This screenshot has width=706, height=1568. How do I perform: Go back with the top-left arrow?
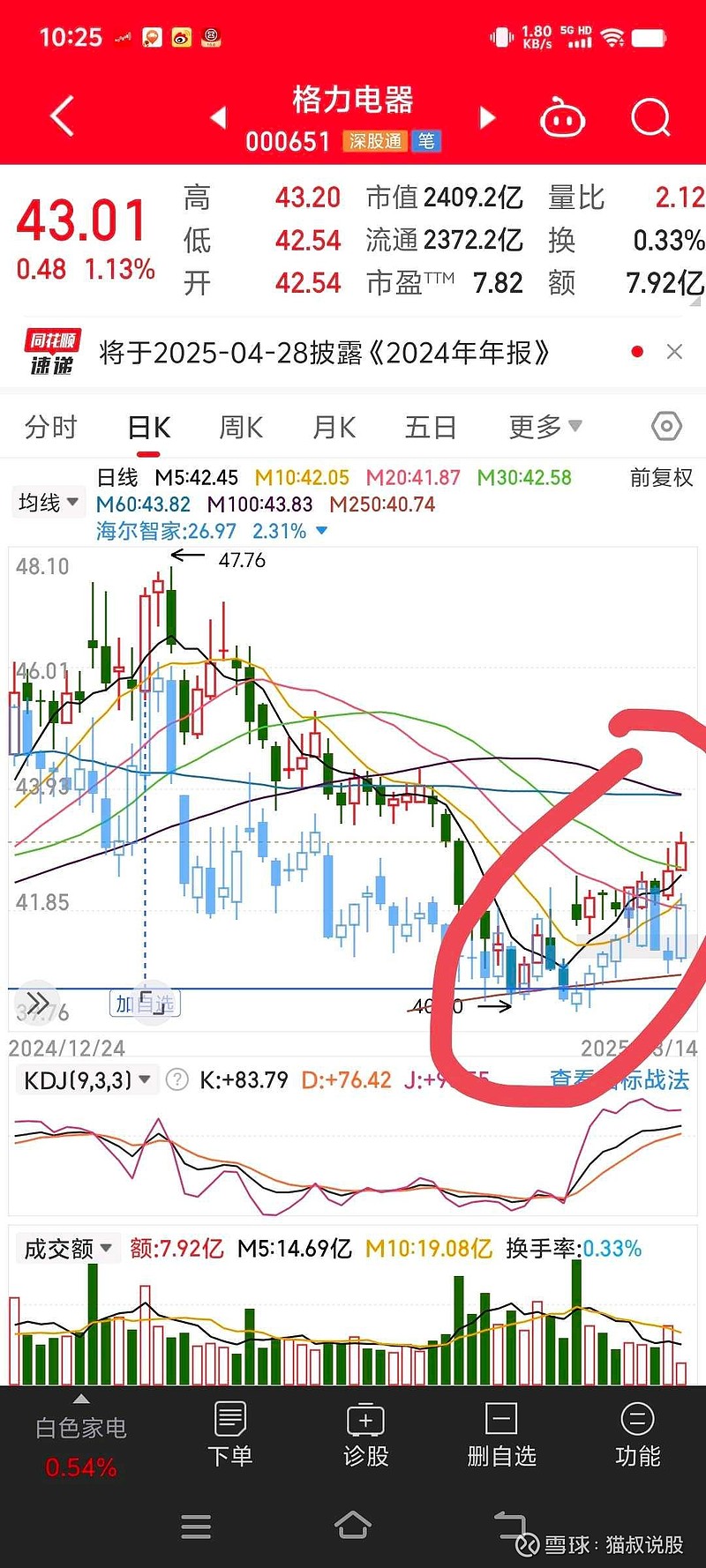point(62,116)
